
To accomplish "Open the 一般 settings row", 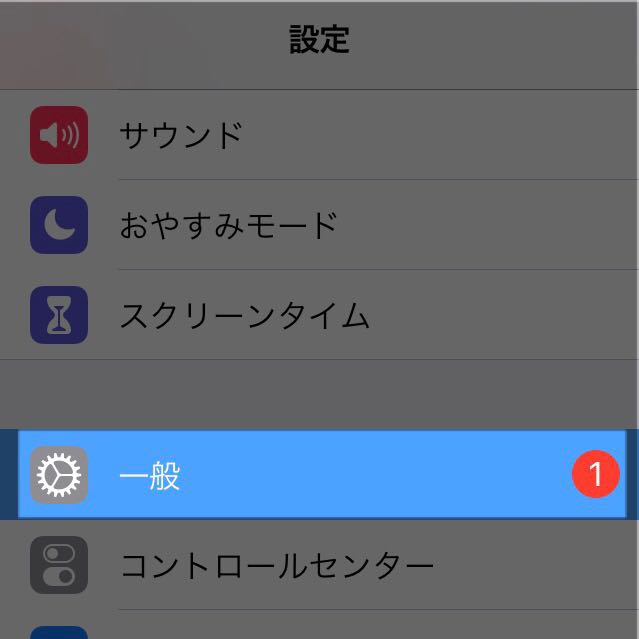I will 320,474.
